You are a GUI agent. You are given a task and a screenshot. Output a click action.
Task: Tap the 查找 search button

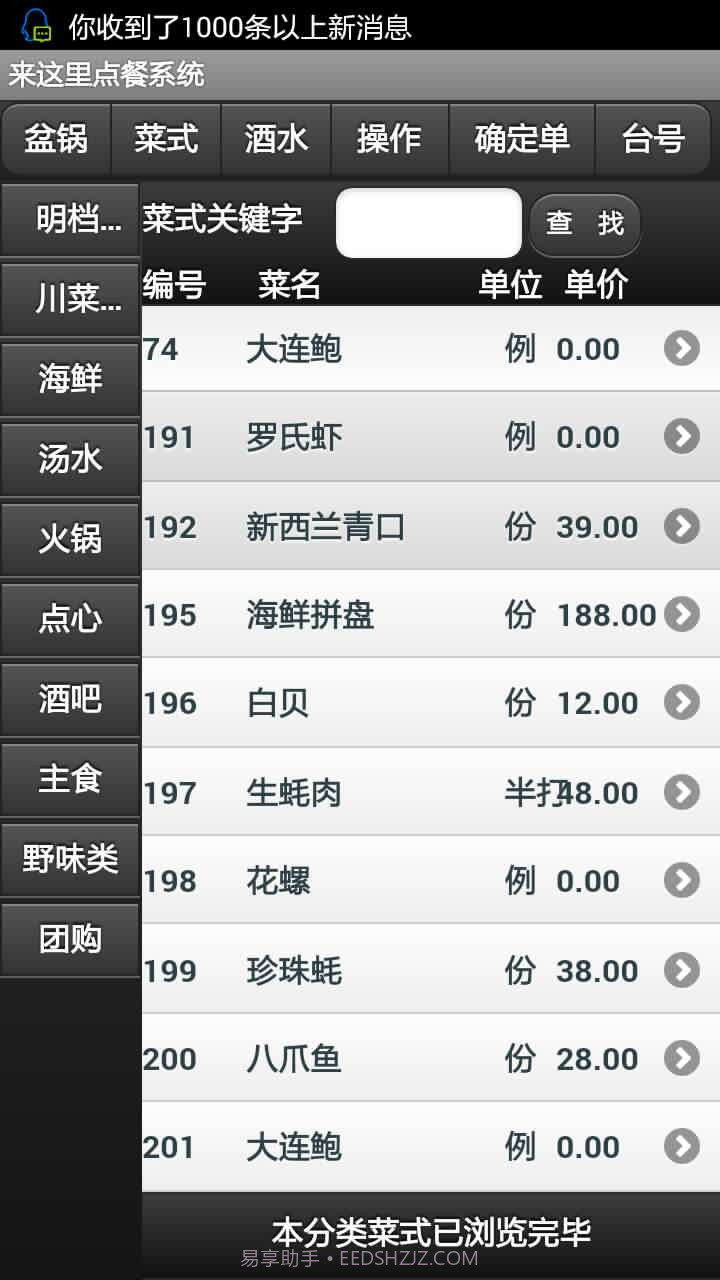coord(585,225)
